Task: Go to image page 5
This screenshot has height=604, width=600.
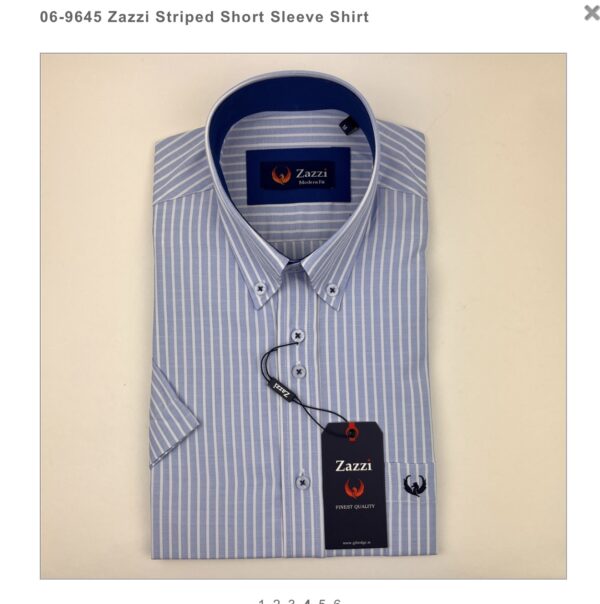Action: coord(322,601)
